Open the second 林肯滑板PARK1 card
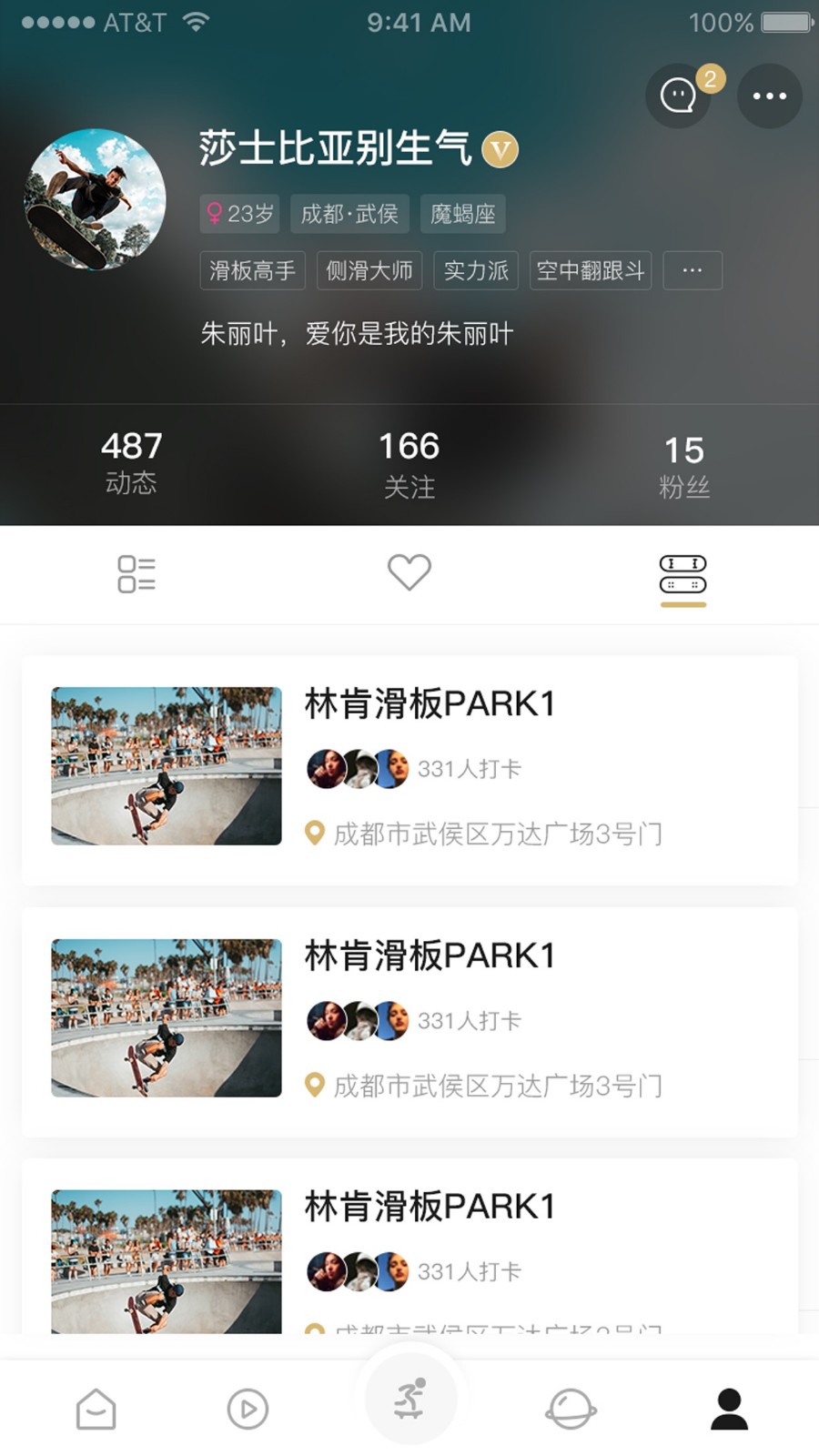 tap(409, 1022)
